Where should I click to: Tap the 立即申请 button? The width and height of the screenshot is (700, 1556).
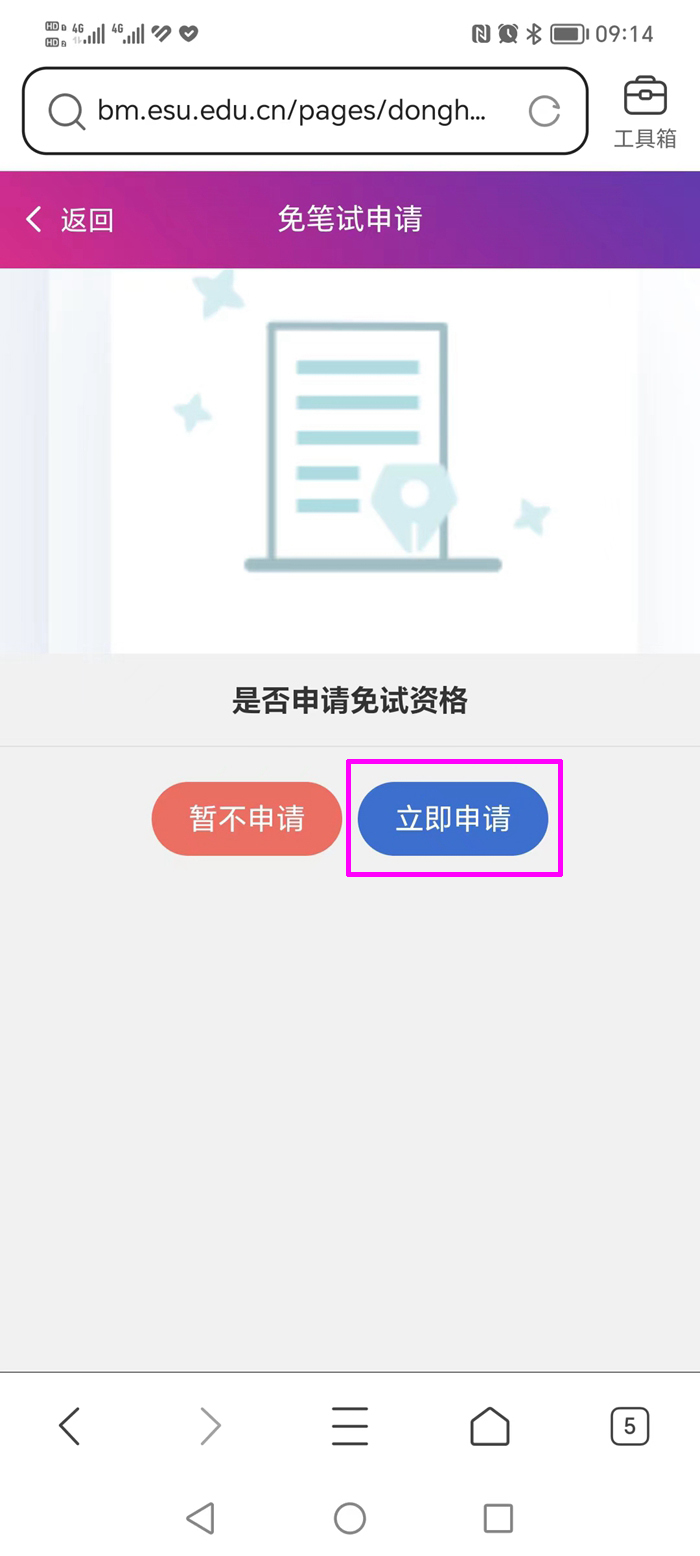click(453, 819)
